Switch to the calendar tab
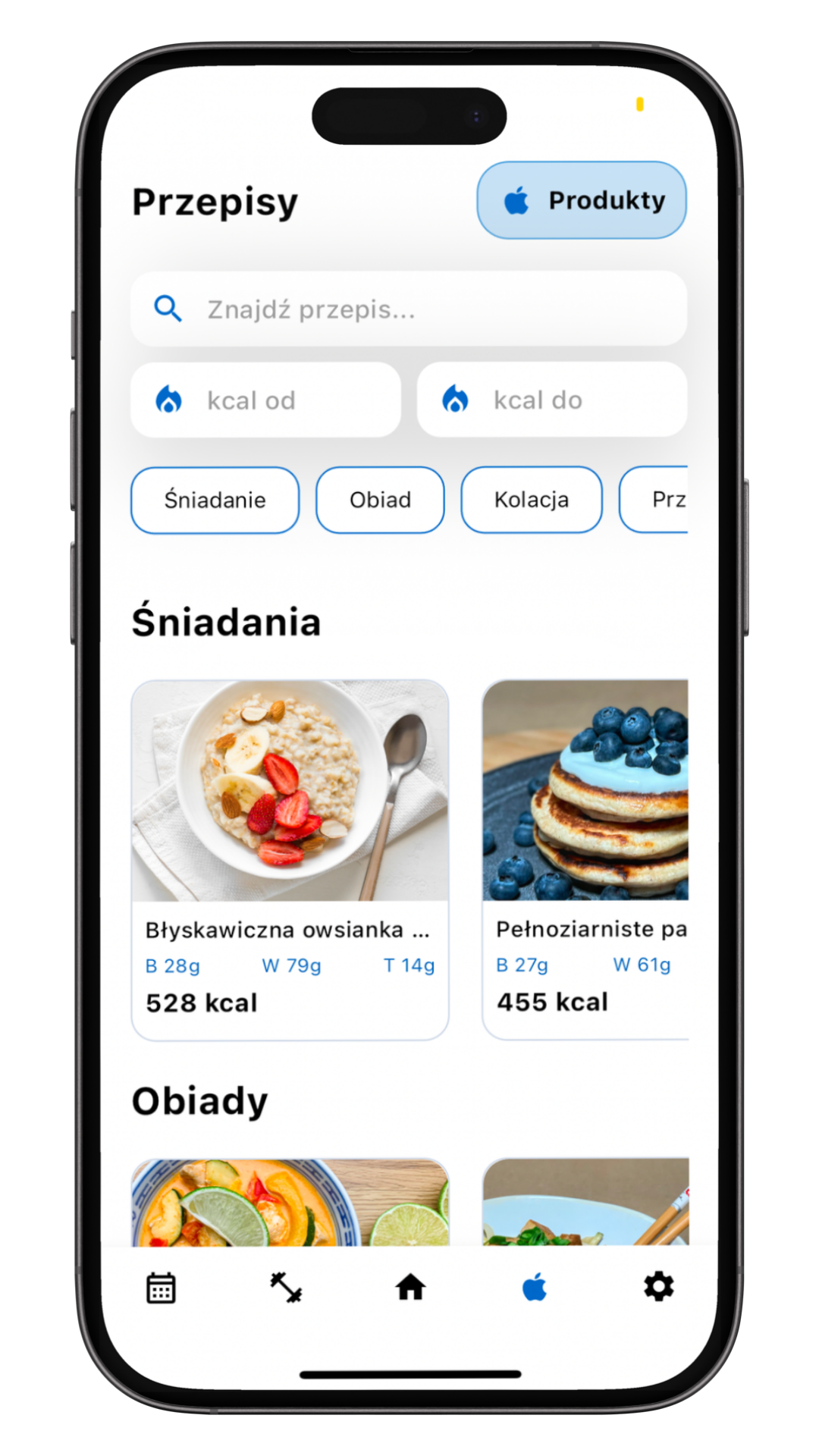Screen dimensions: 819x1456 [161, 1288]
